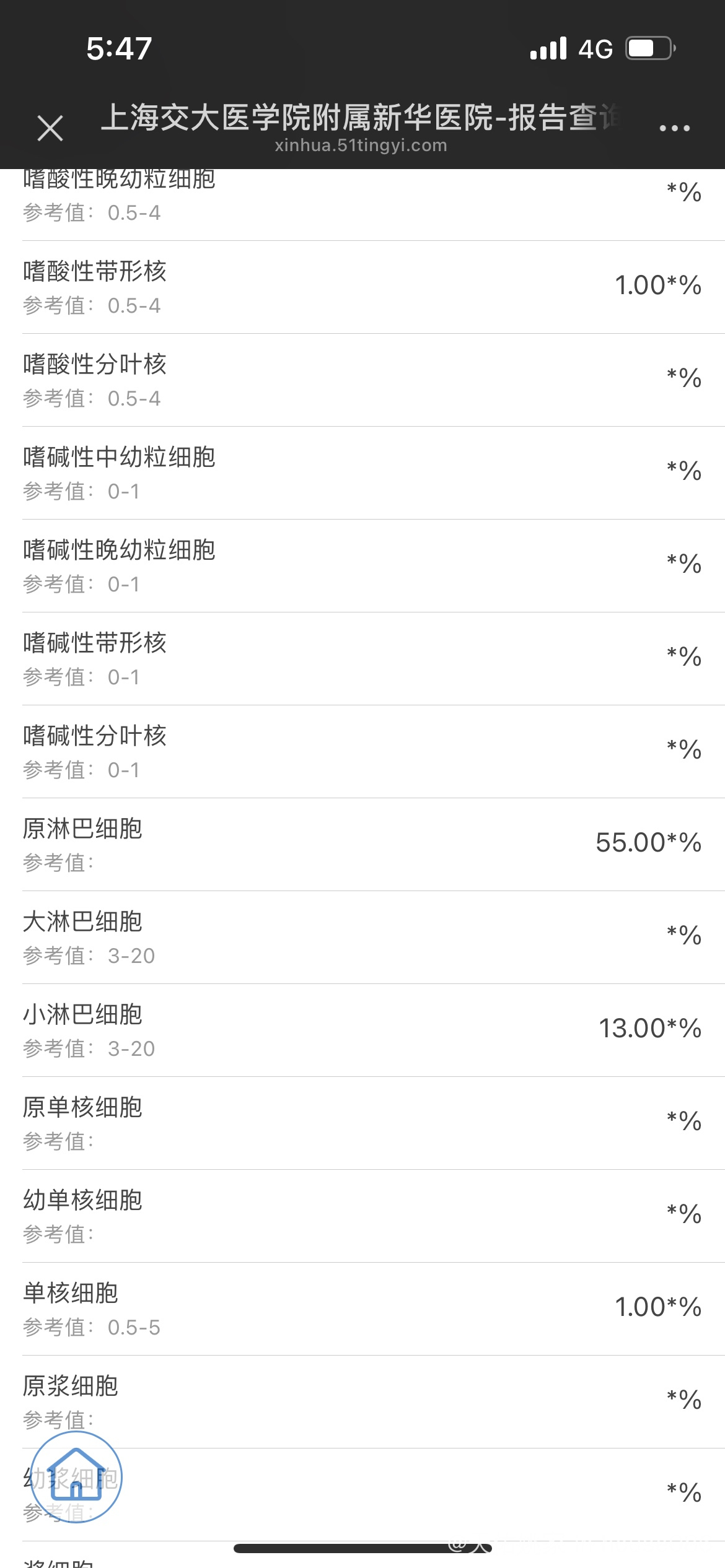Close the report web page

[50, 128]
